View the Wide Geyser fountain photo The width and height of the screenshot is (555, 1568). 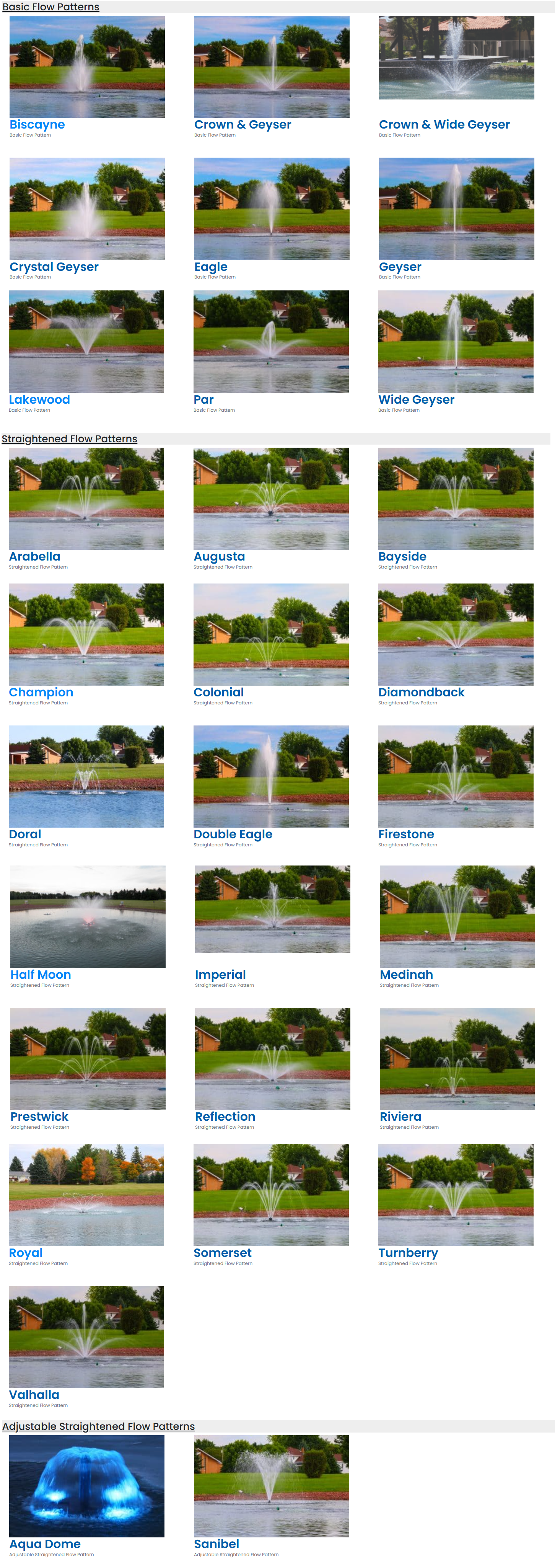[455, 341]
